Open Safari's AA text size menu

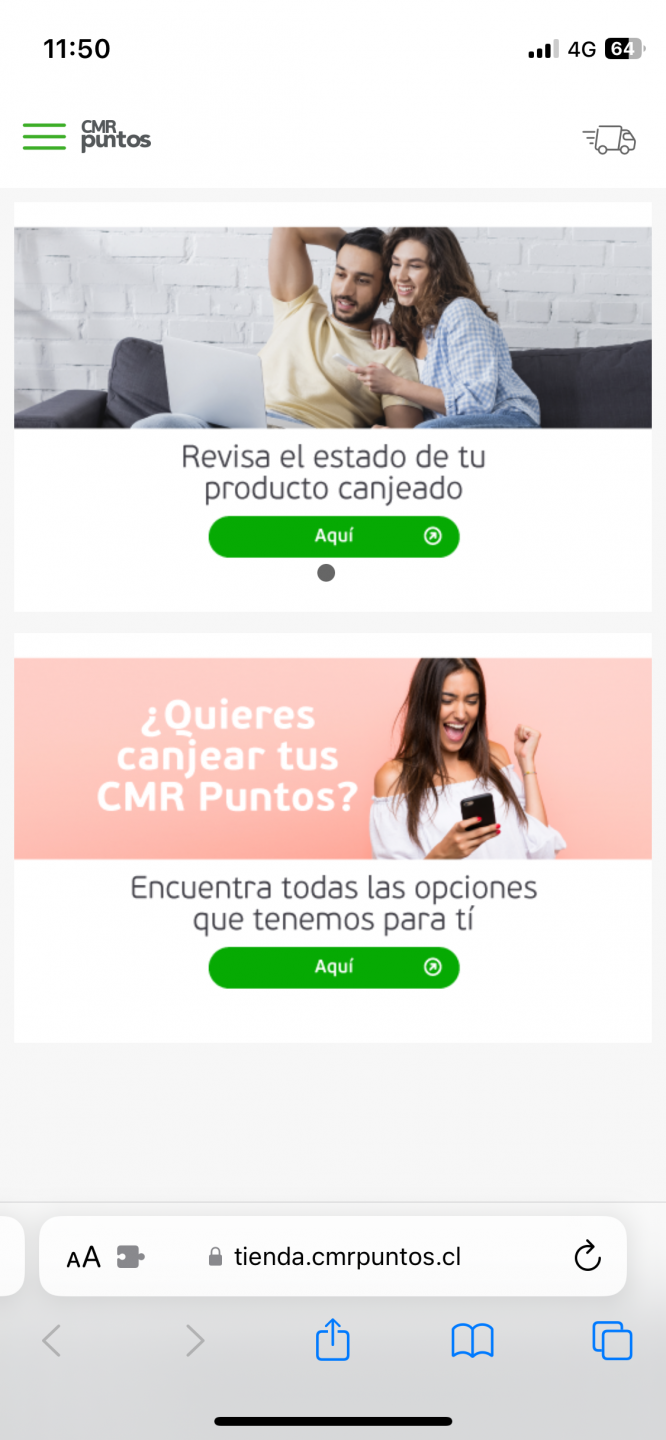pos(84,1257)
